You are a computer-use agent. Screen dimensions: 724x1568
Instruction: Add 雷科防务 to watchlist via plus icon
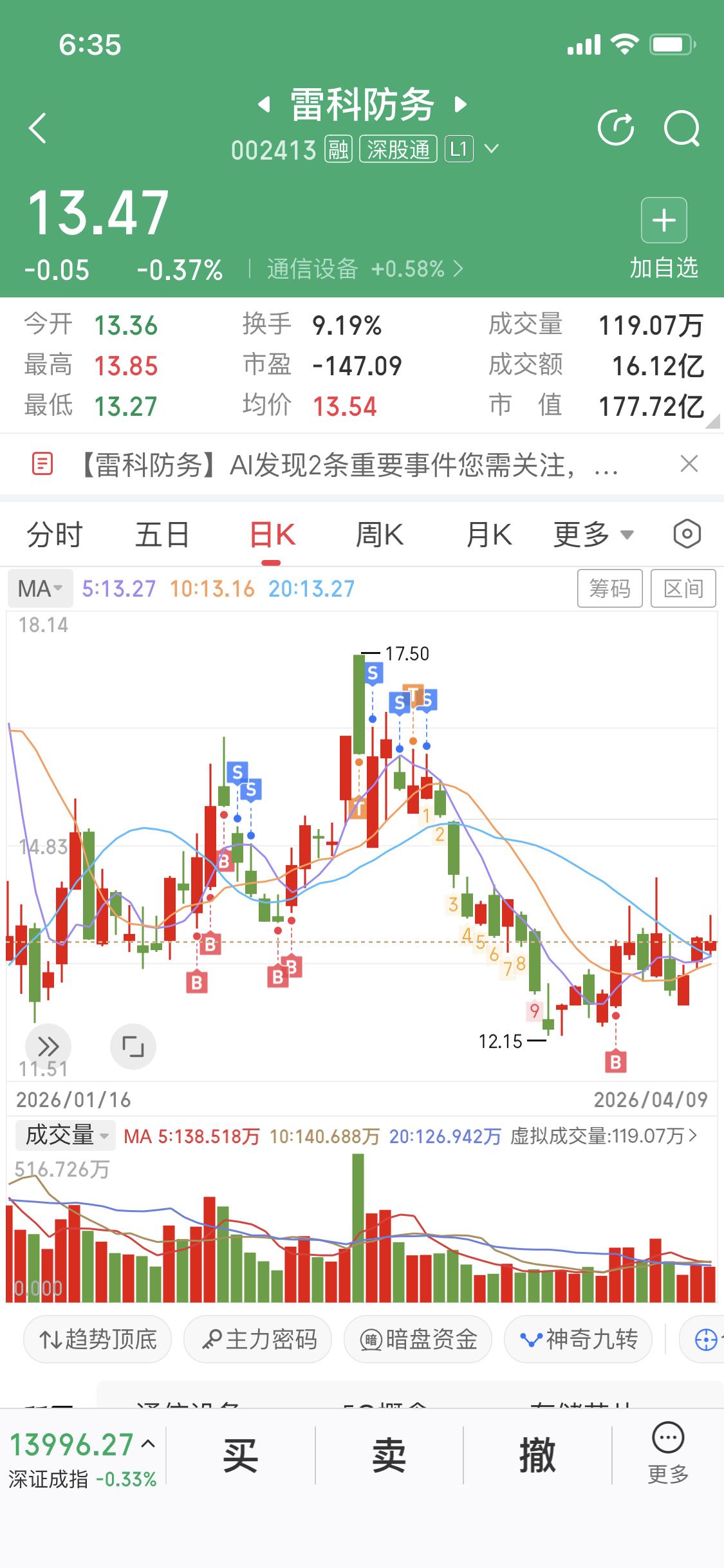click(x=664, y=220)
